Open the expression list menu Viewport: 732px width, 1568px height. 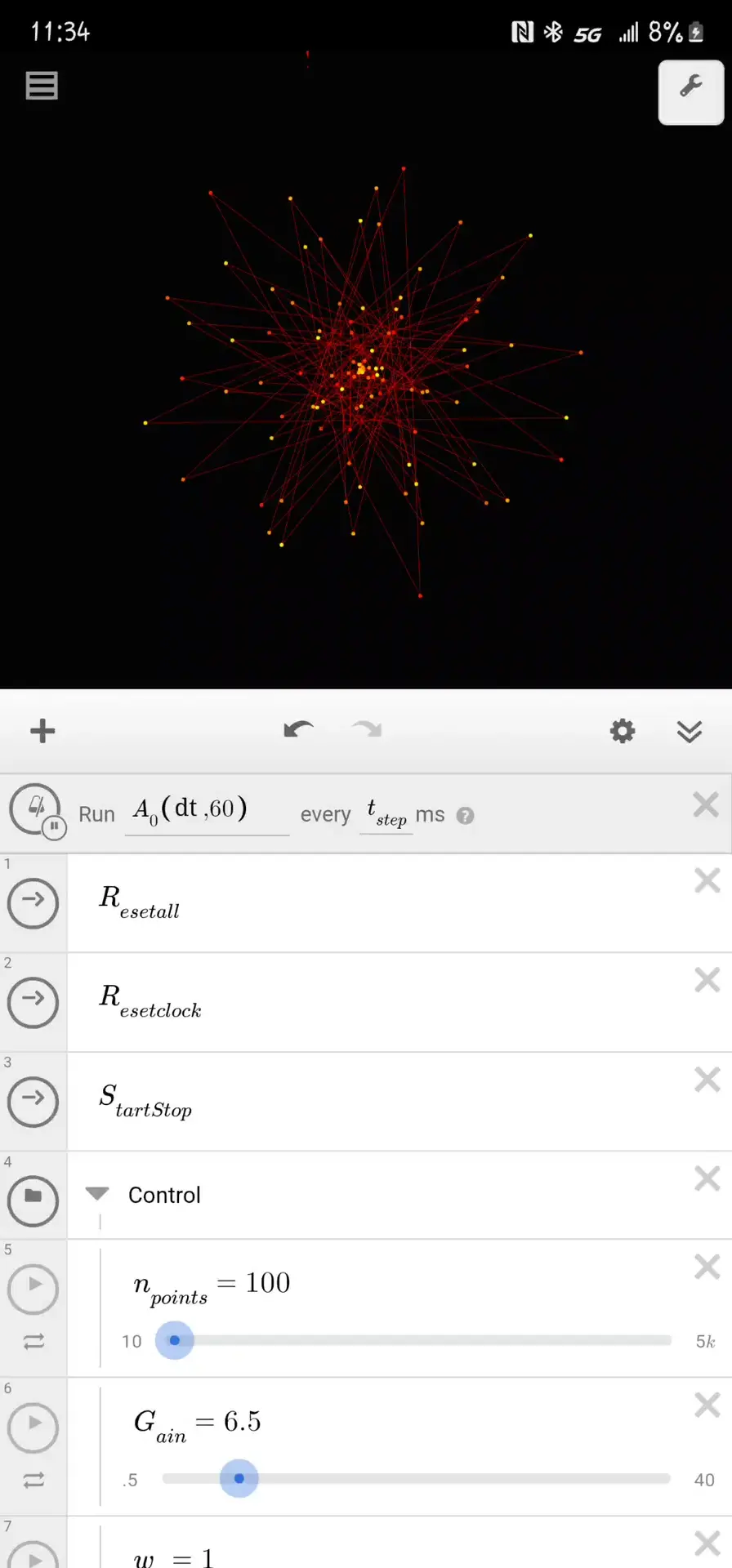point(42,85)
